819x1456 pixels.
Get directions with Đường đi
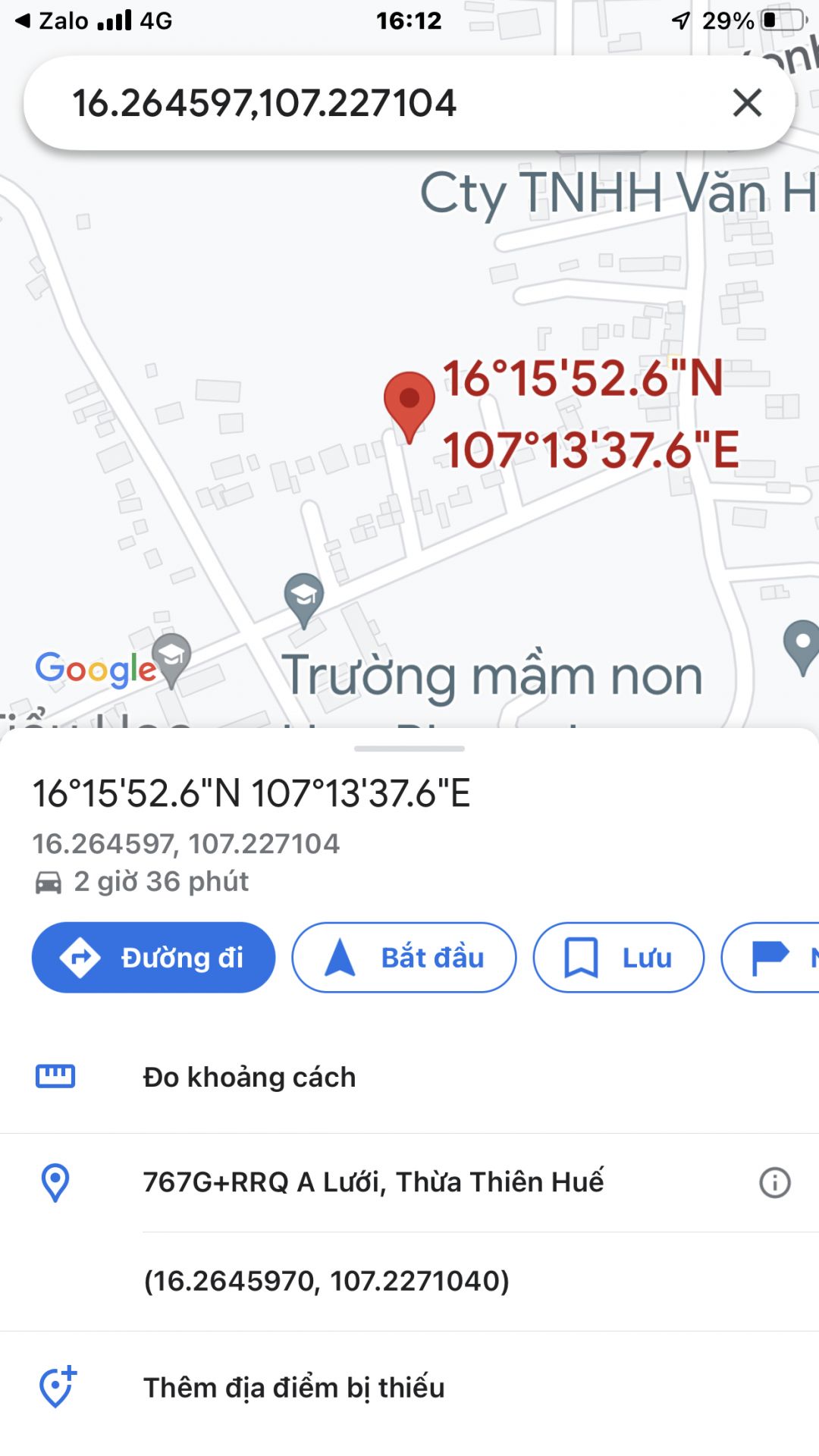(x=153, y=957)
